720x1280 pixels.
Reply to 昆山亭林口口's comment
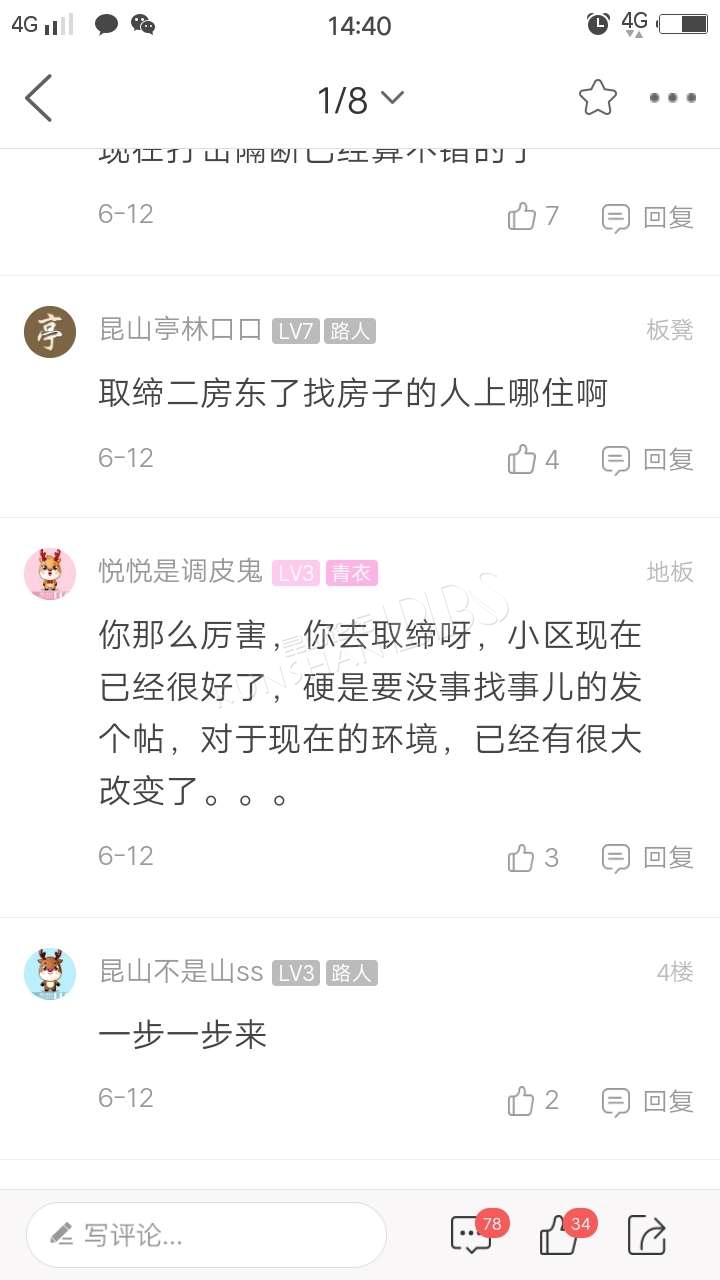click(648, 460)
